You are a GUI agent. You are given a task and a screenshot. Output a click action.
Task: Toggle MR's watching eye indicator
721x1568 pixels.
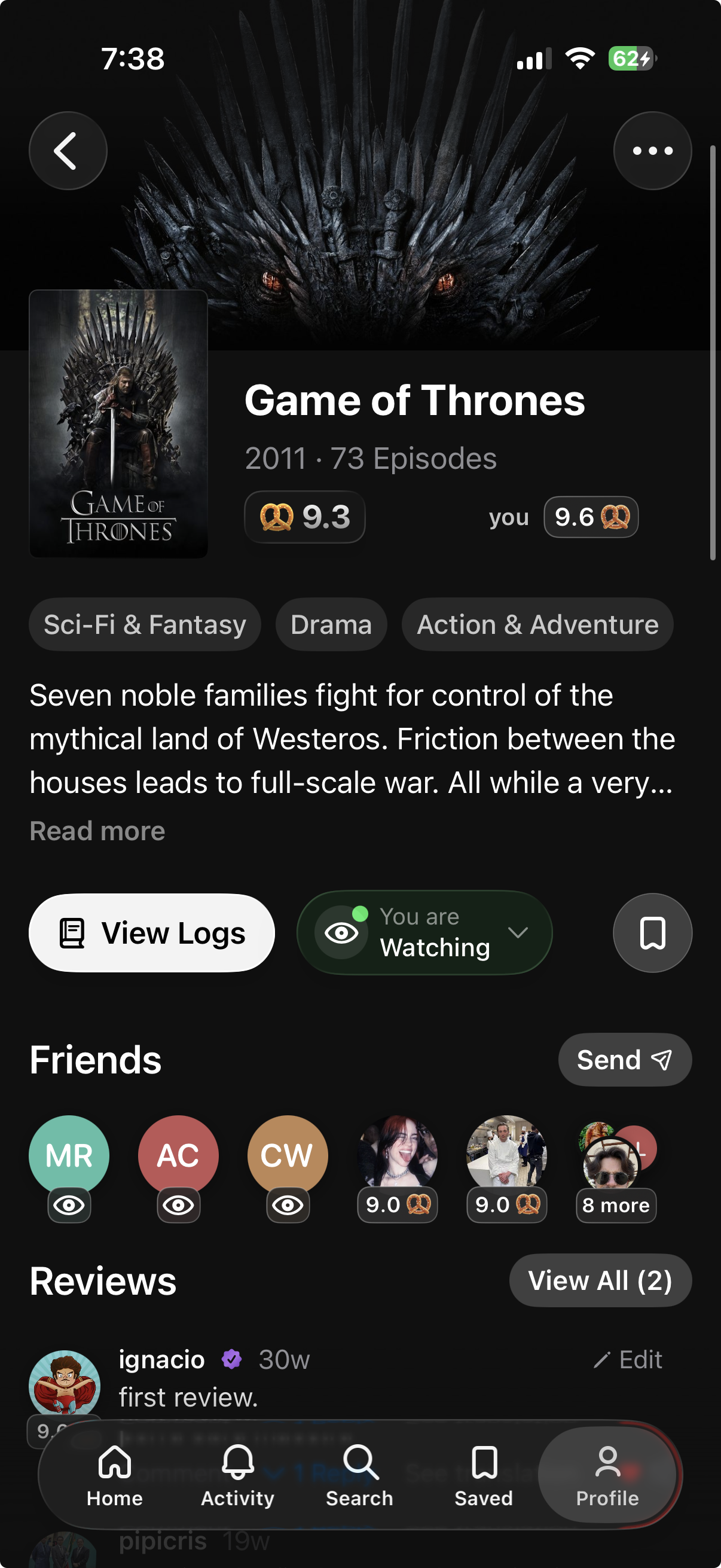[x=69, y=1206]
